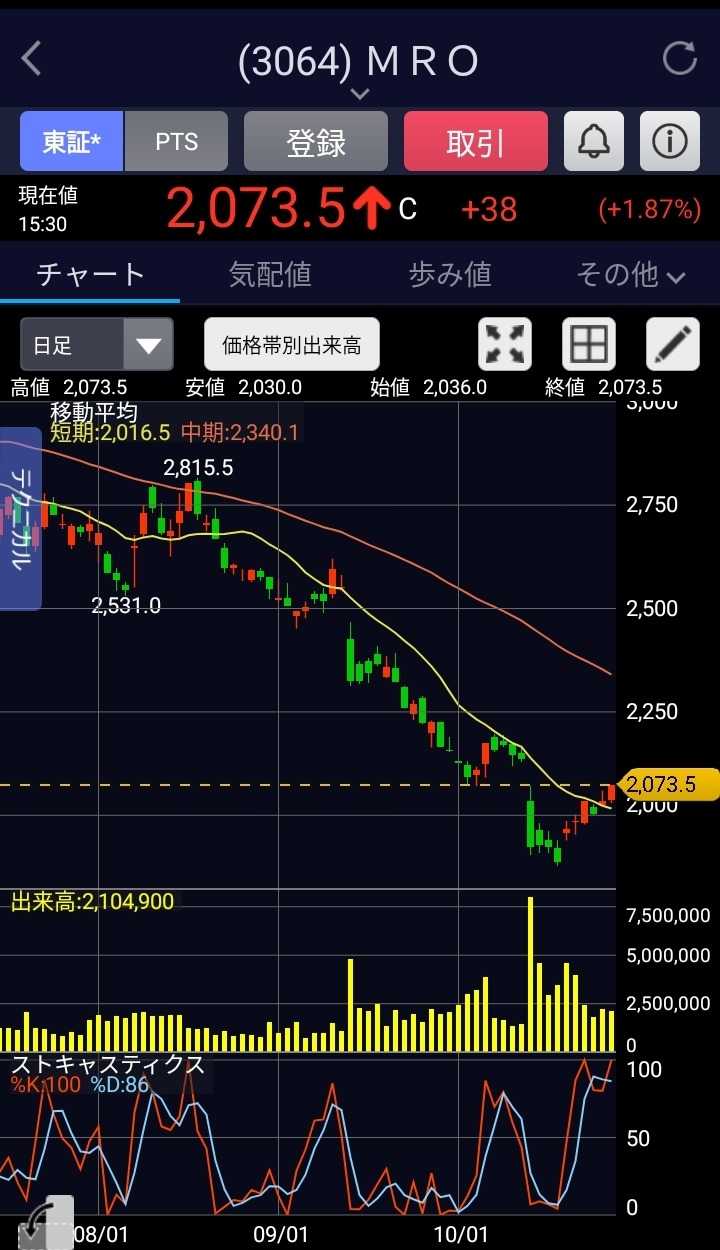Open the 日足 timeframe dropdown

pyautogui.click(x=96, y=345)
